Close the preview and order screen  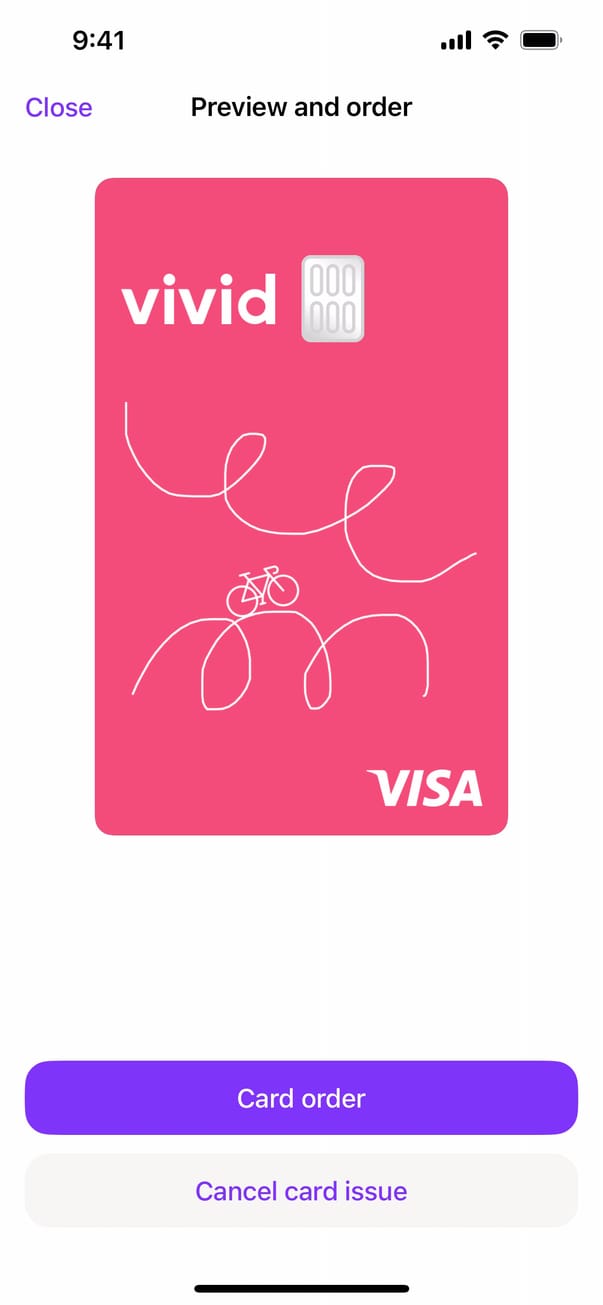[59, 108]
